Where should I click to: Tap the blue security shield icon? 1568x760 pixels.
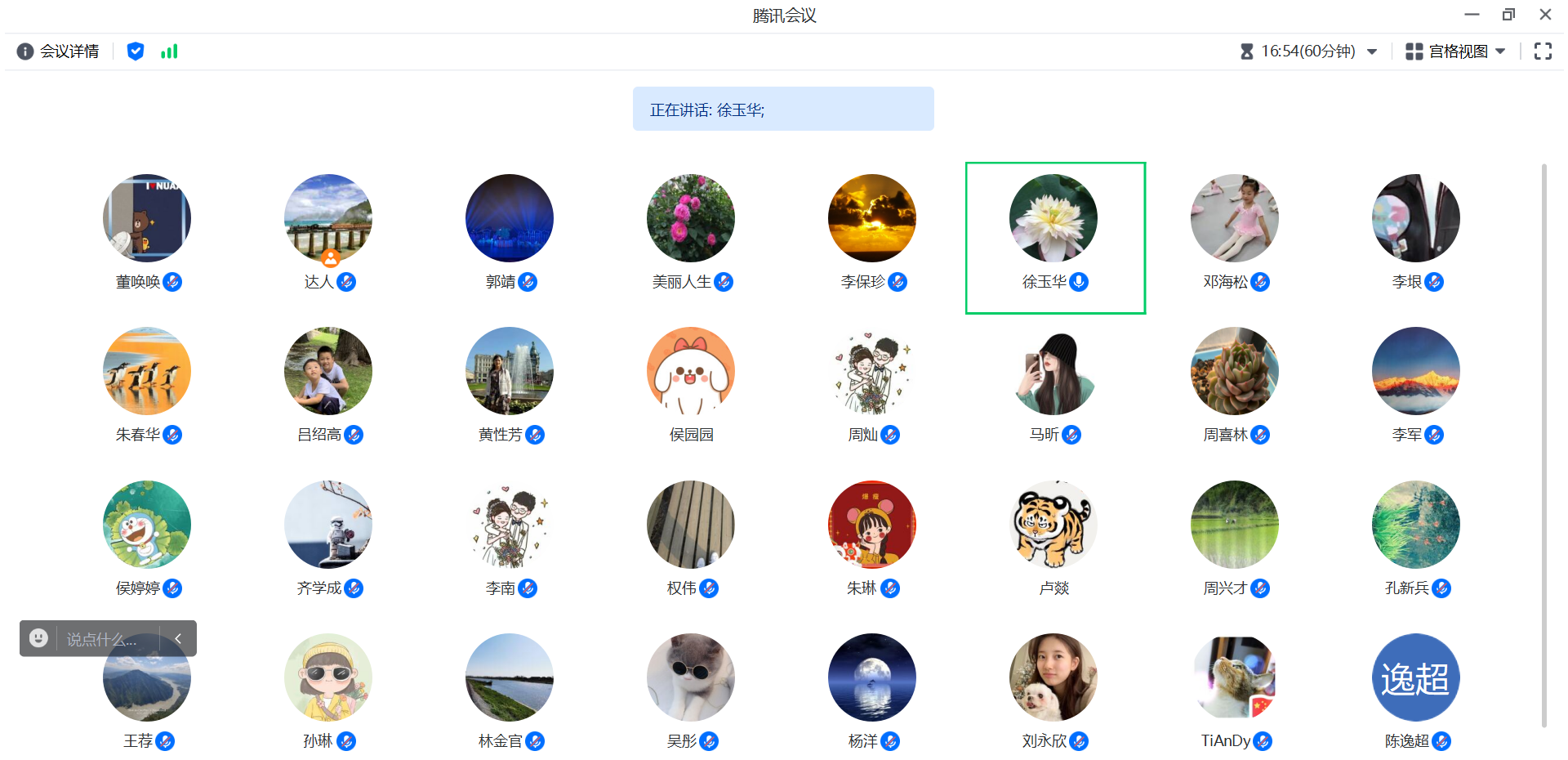(136, 51)
